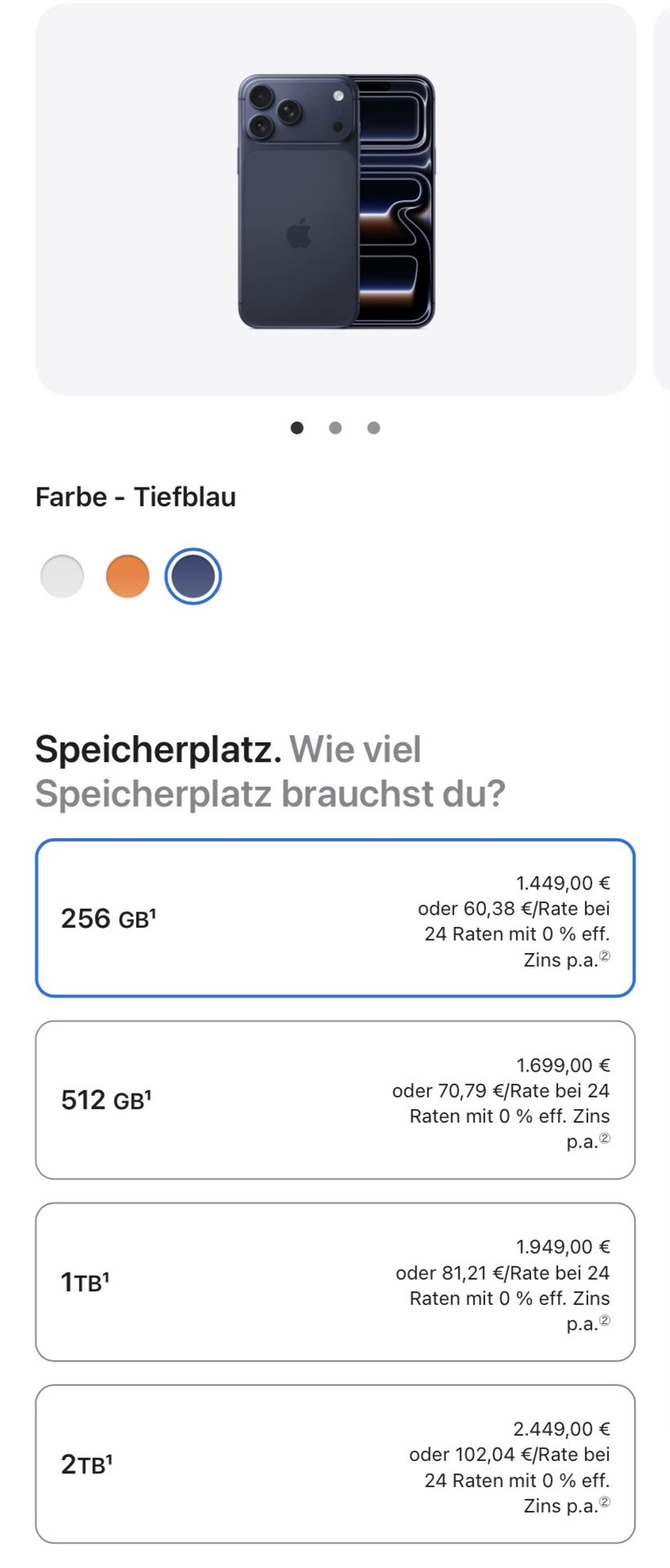The image size is (670, 1568).
Task: Pick the 1TB storage option
Action: pos(335,1282)
